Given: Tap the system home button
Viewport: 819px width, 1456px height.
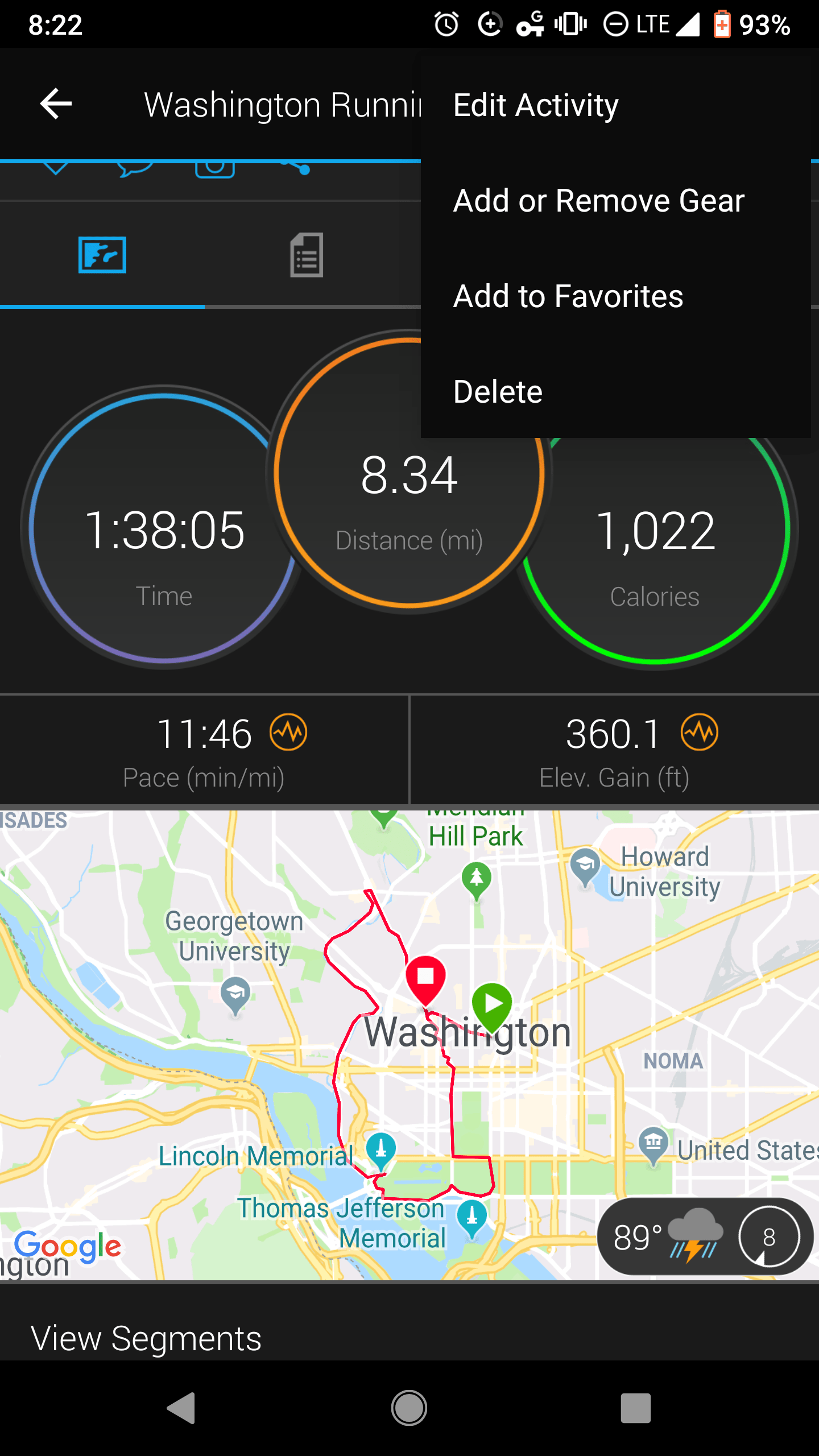Looking at the screenshot, I should [409, 1408].
